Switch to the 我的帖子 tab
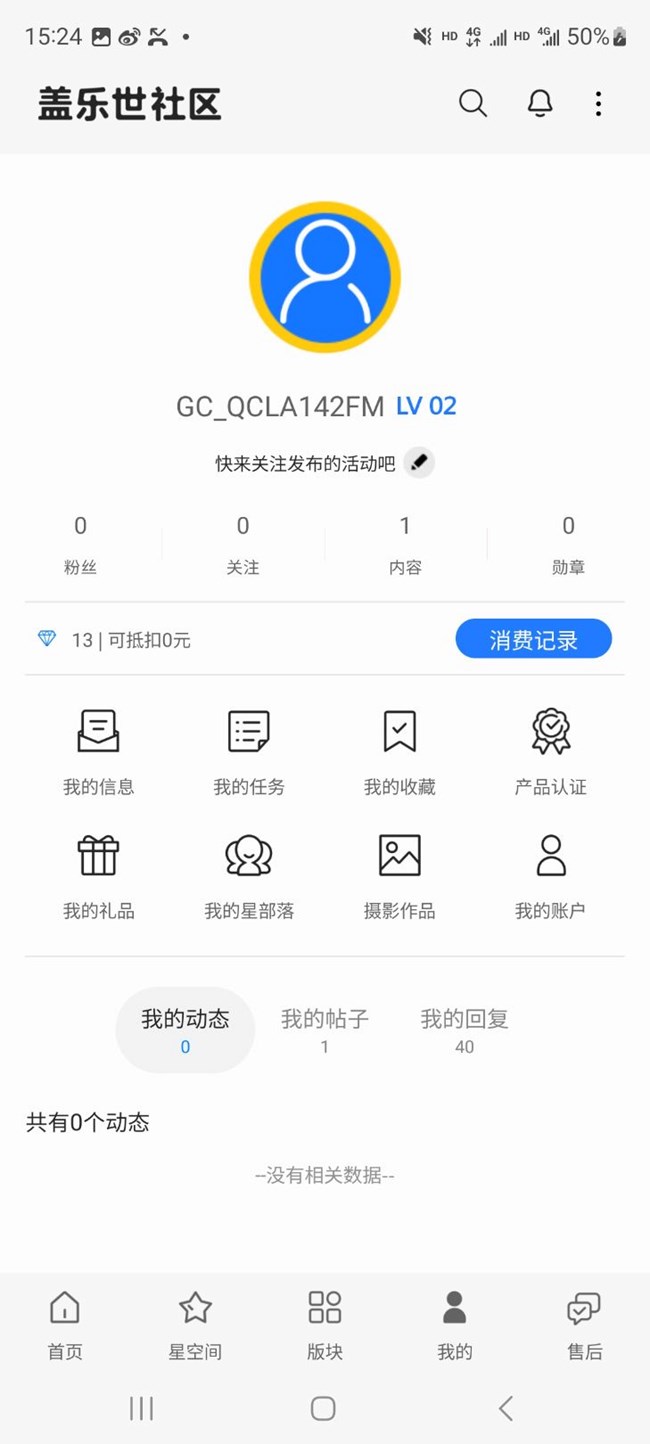This screenshot has width=650, height=1444. click(x=325, y=1030)
